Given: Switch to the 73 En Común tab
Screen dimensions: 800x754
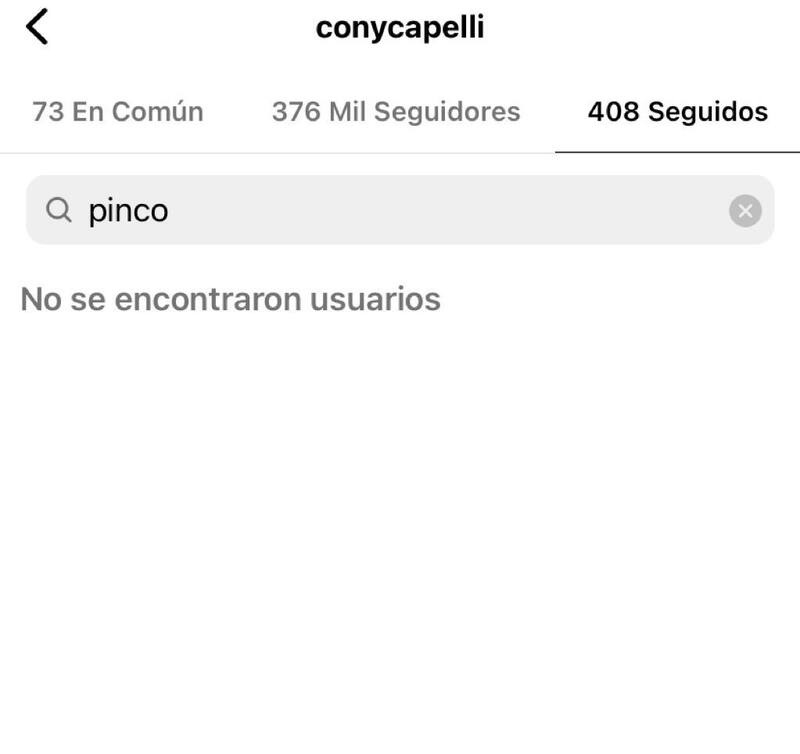Looking at the screenshot, I should click(x=118, y=112).
